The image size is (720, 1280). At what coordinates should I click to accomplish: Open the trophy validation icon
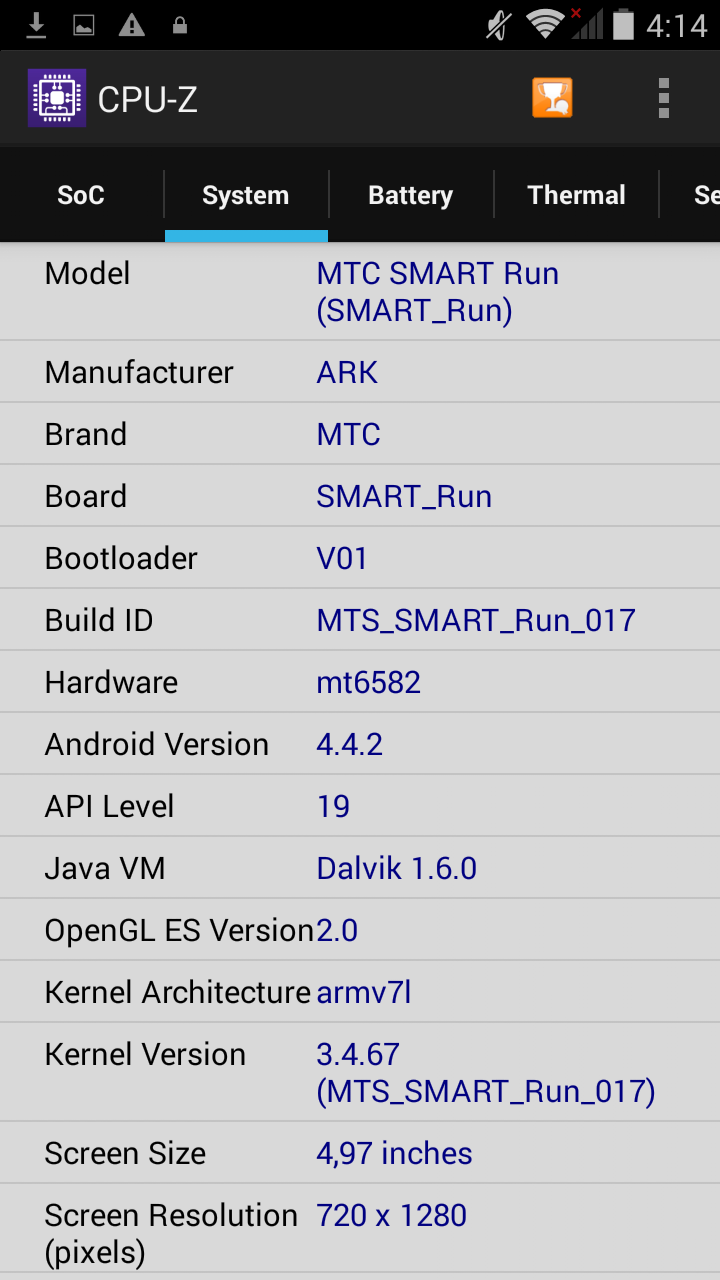(552, 98)
